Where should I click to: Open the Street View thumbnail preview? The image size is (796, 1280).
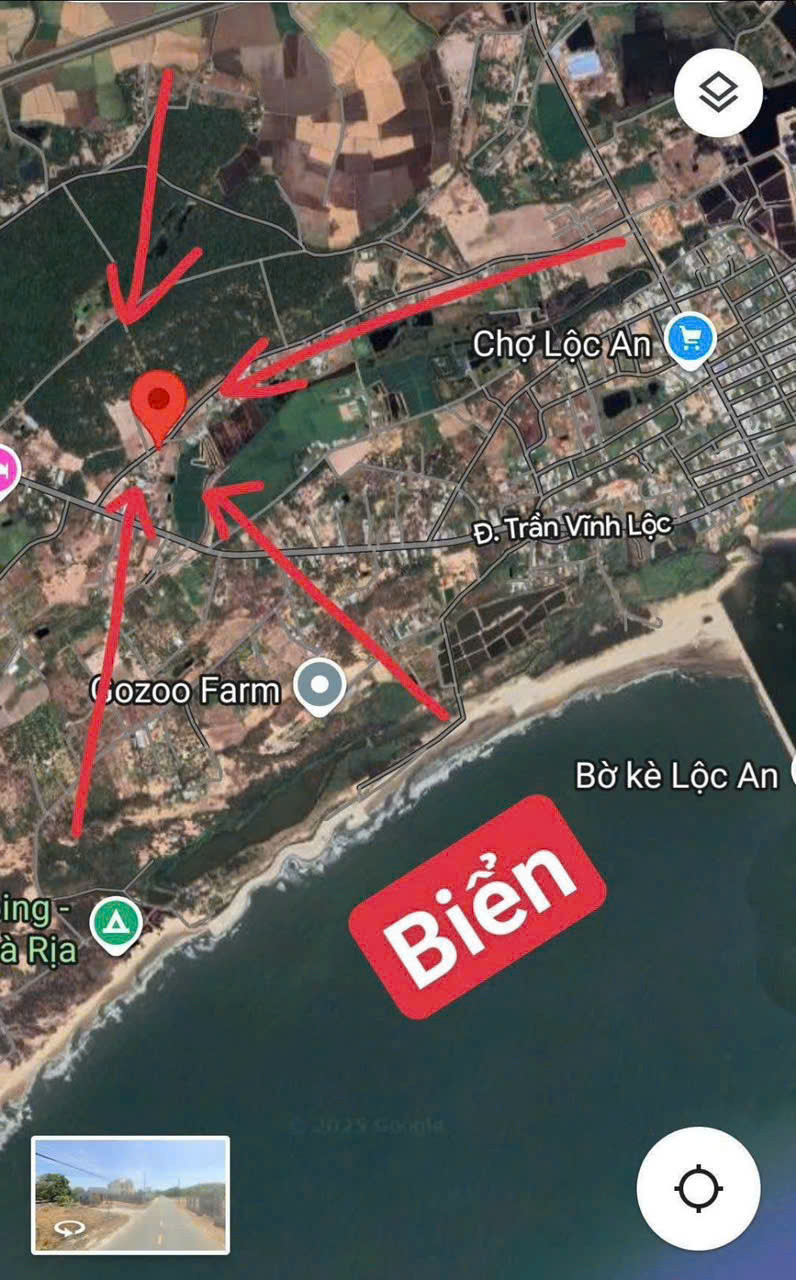click(x=130, y=1195)
